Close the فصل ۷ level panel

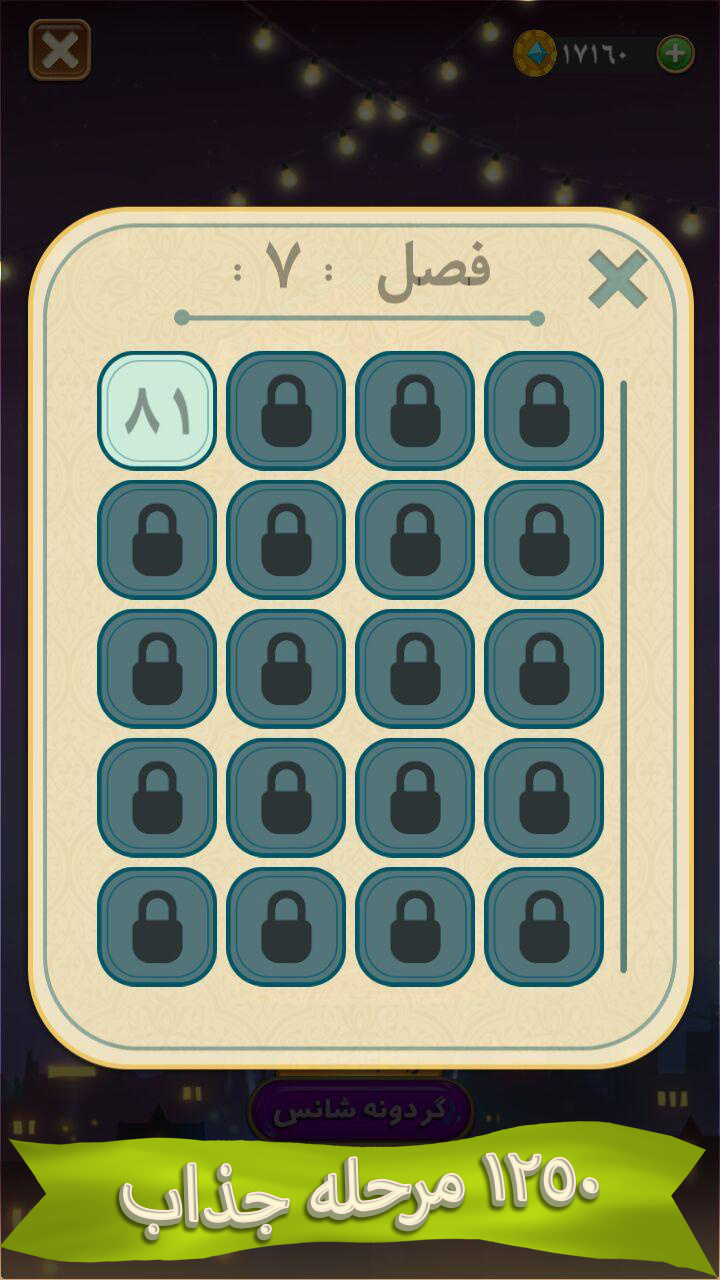[x=617, y=279]
